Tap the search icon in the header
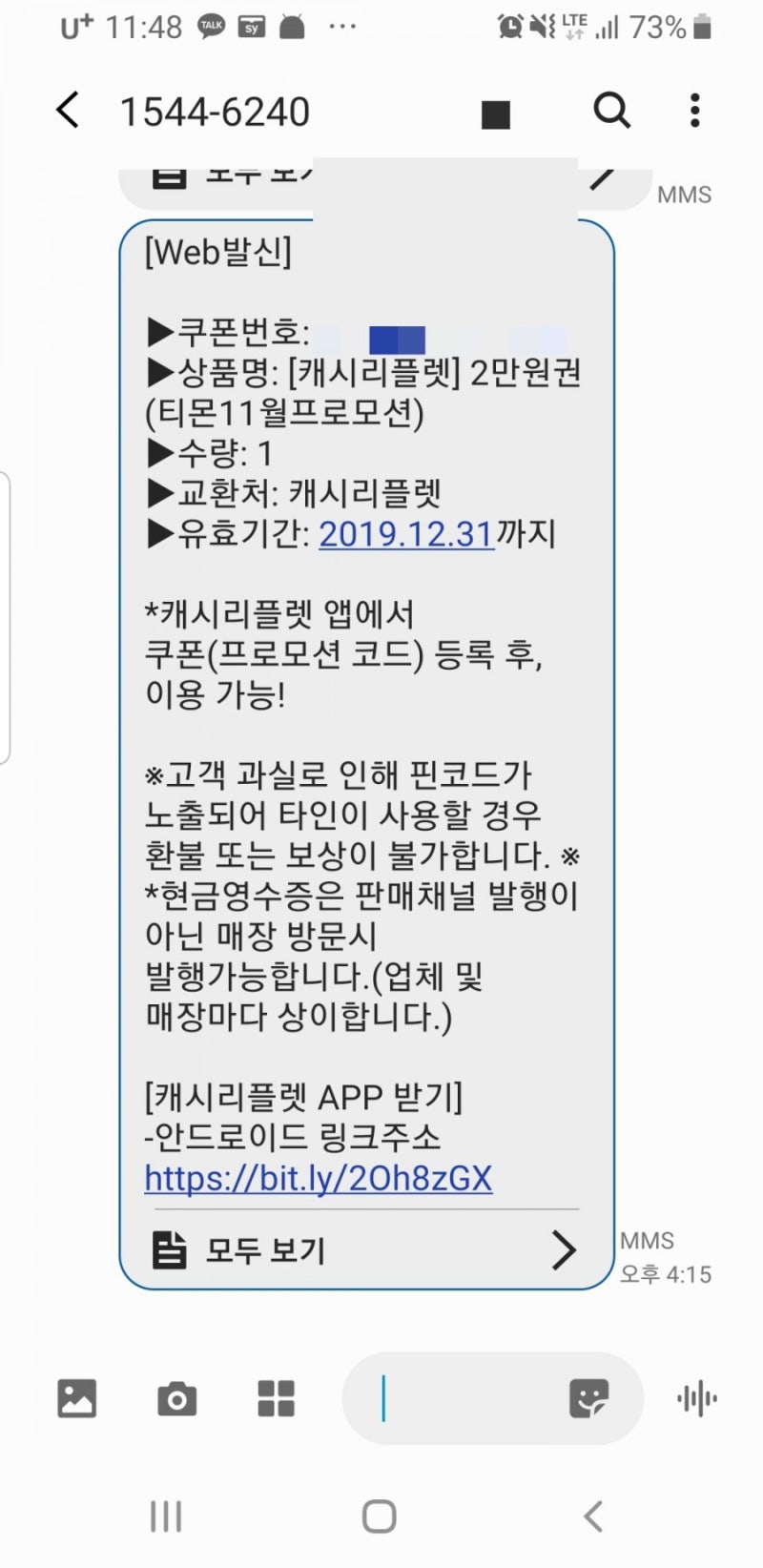The height and width of the screenshot is (1568, 763). click(x=611, y=111)
